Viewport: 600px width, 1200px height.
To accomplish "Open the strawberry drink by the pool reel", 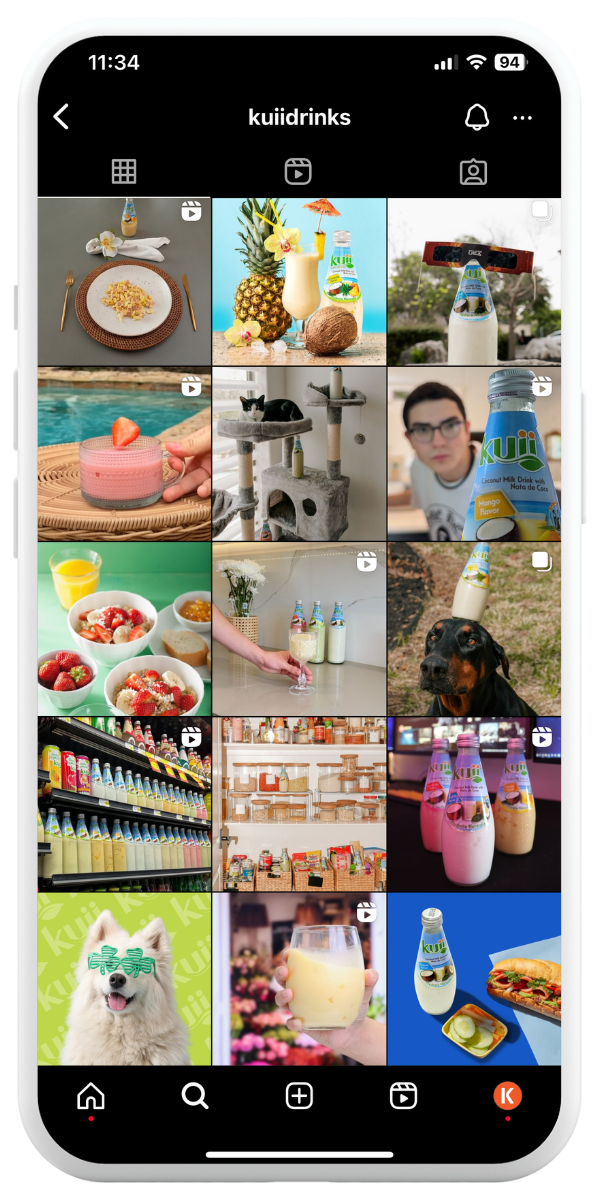I will click(x=124, y=454).
